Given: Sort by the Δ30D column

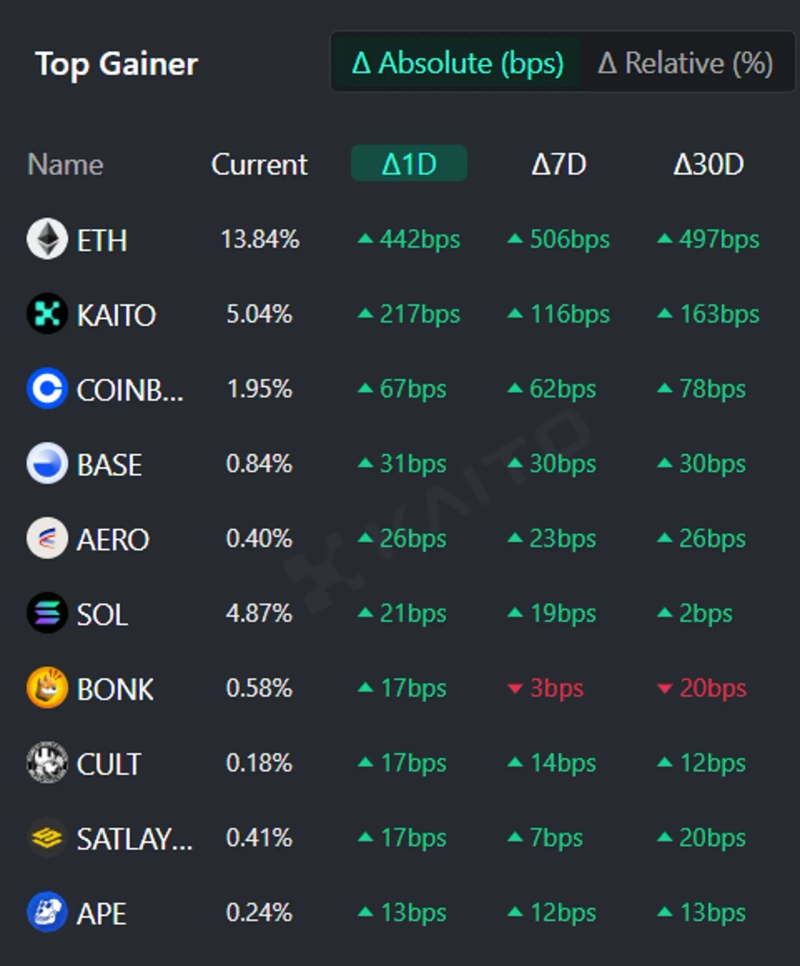Looking at the screenshot, I should (708, 165).
